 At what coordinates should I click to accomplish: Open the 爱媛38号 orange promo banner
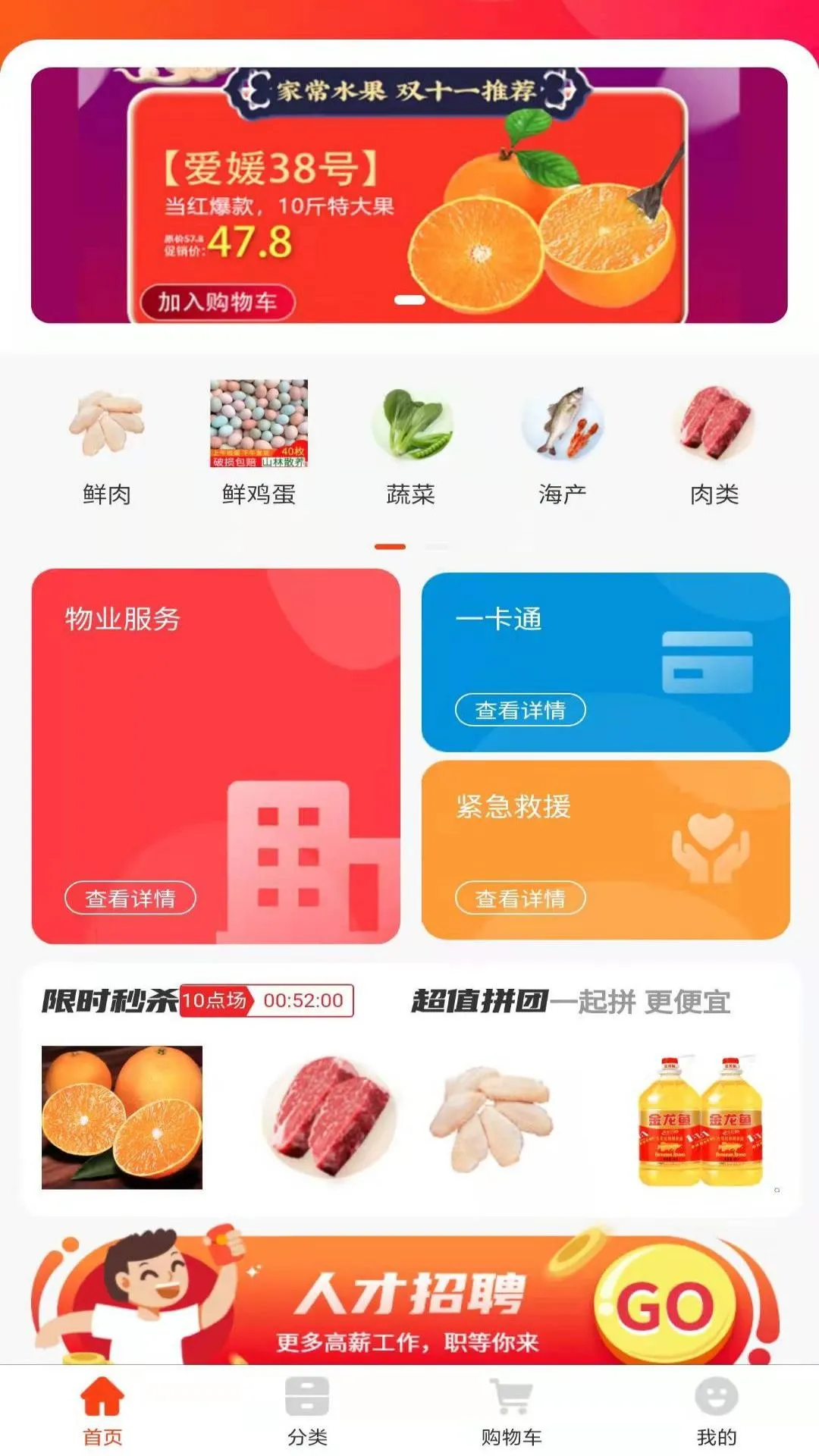[x=409, y=196]
